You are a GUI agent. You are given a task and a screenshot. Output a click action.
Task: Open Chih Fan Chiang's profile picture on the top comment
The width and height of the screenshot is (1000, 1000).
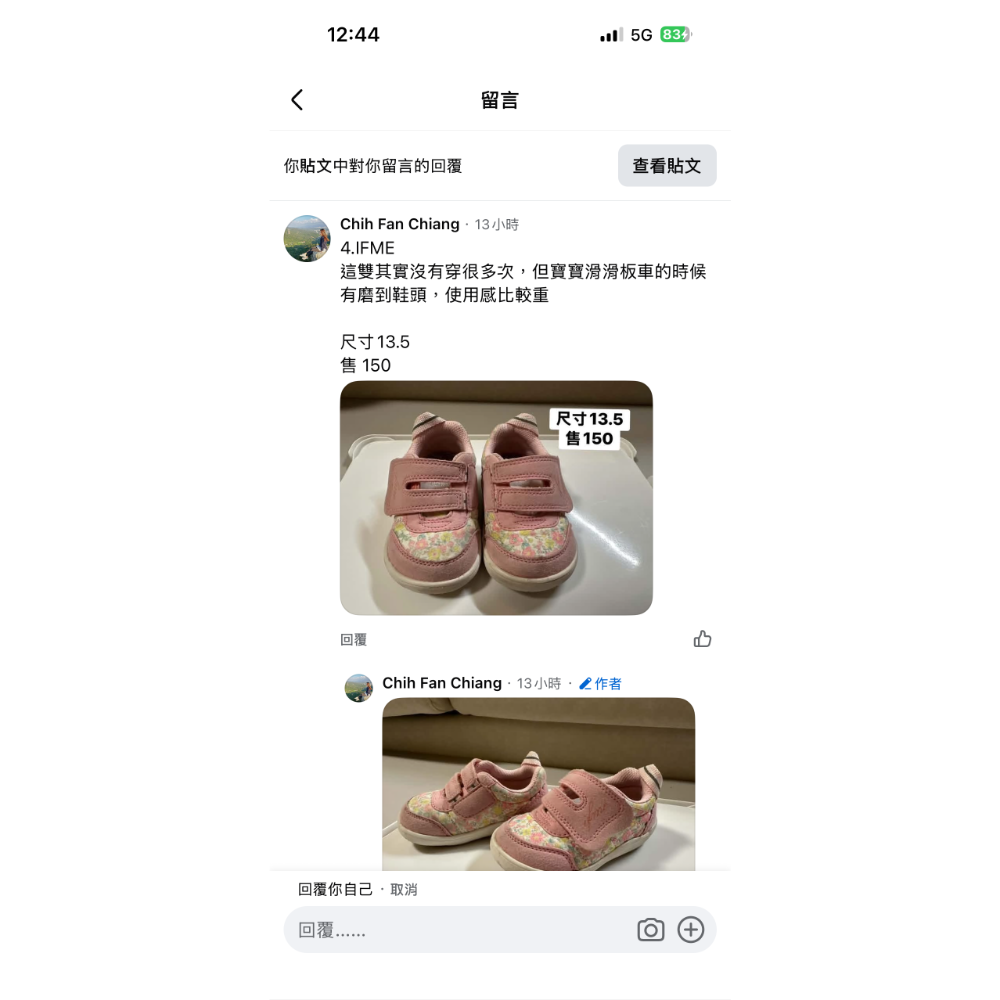coord(307,239)
